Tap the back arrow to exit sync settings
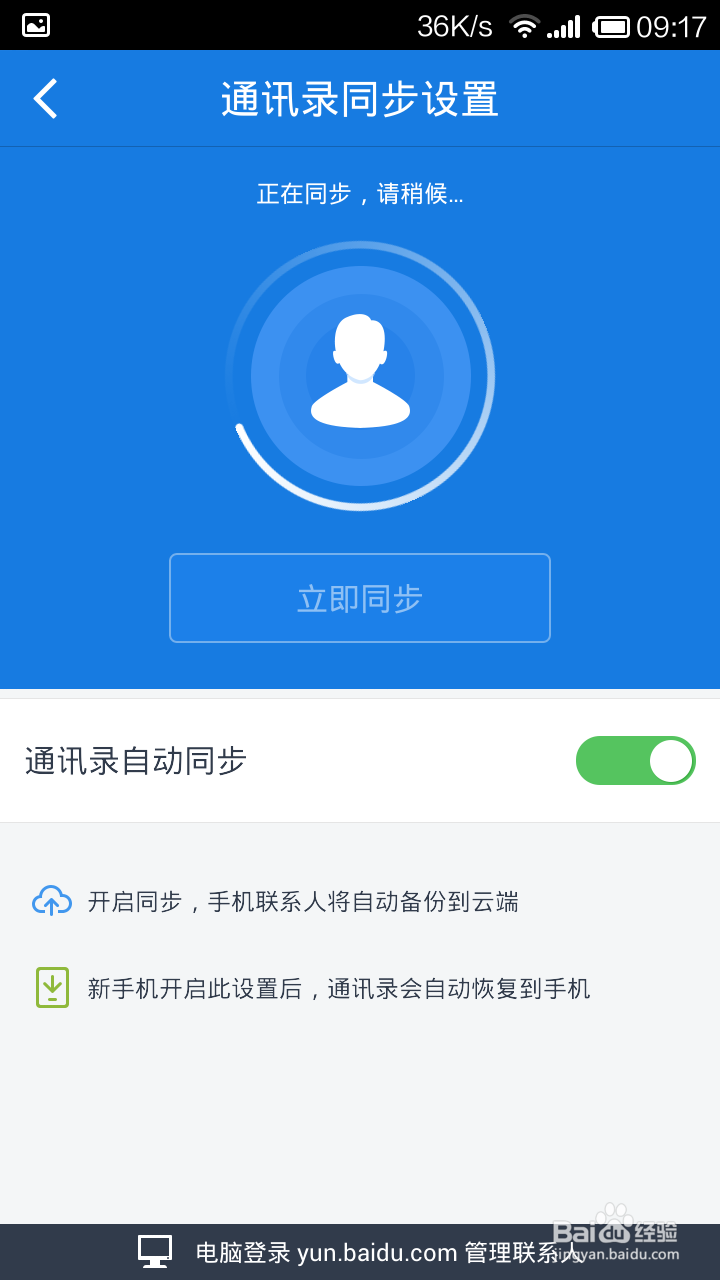Screen dimensions: 720x1280 (44, 97)
